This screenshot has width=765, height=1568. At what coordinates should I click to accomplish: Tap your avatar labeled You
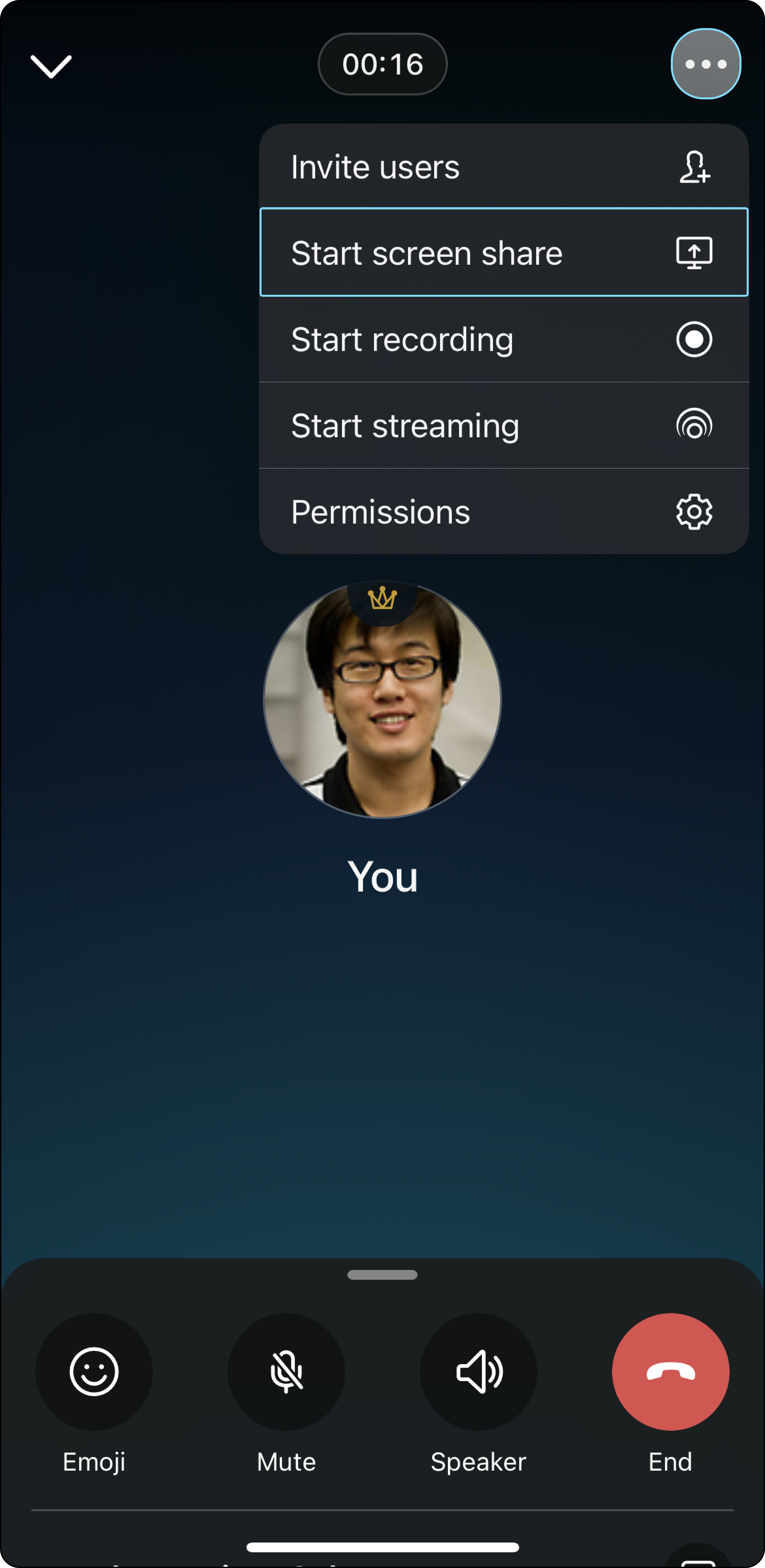[382, 700]
